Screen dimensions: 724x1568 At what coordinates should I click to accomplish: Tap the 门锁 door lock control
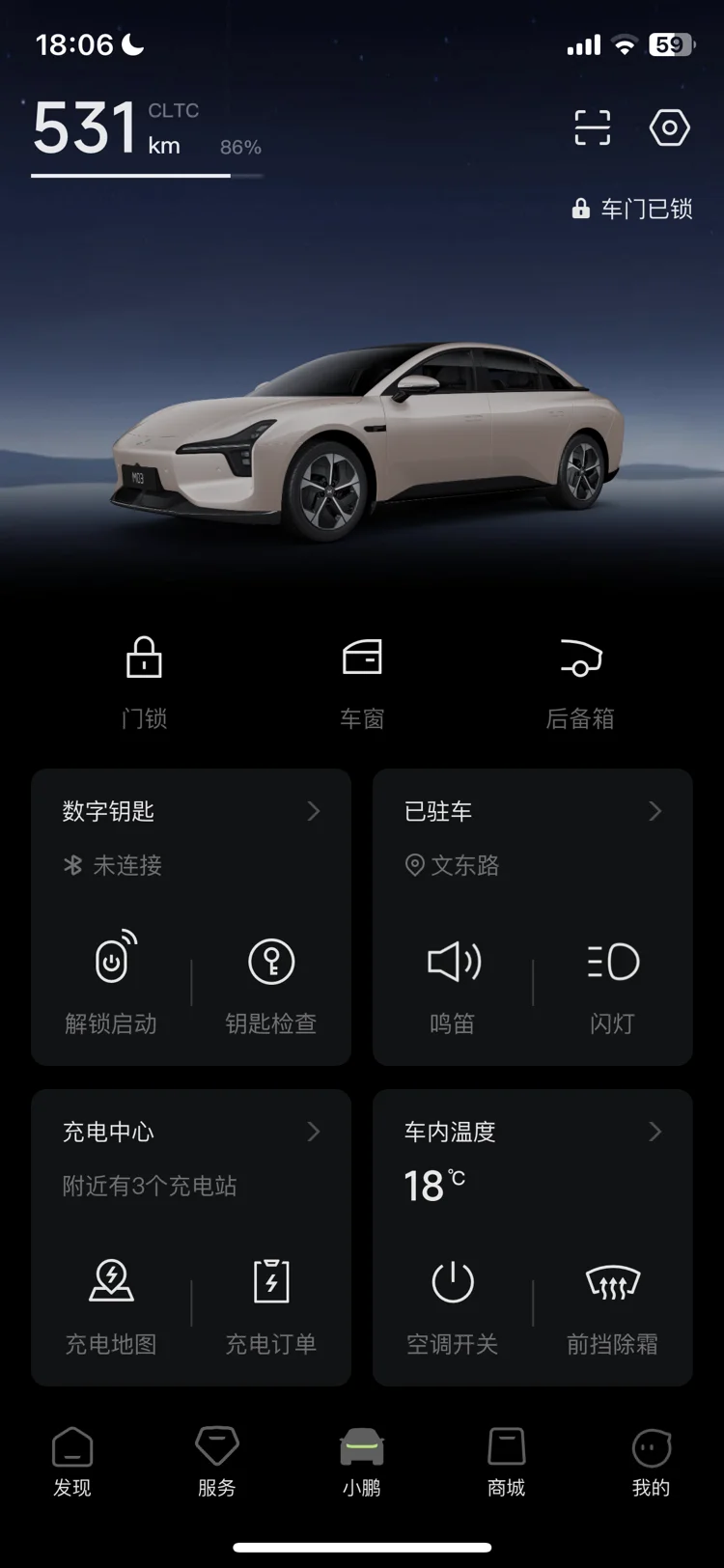pyautogui.click(x=144, y=682)
